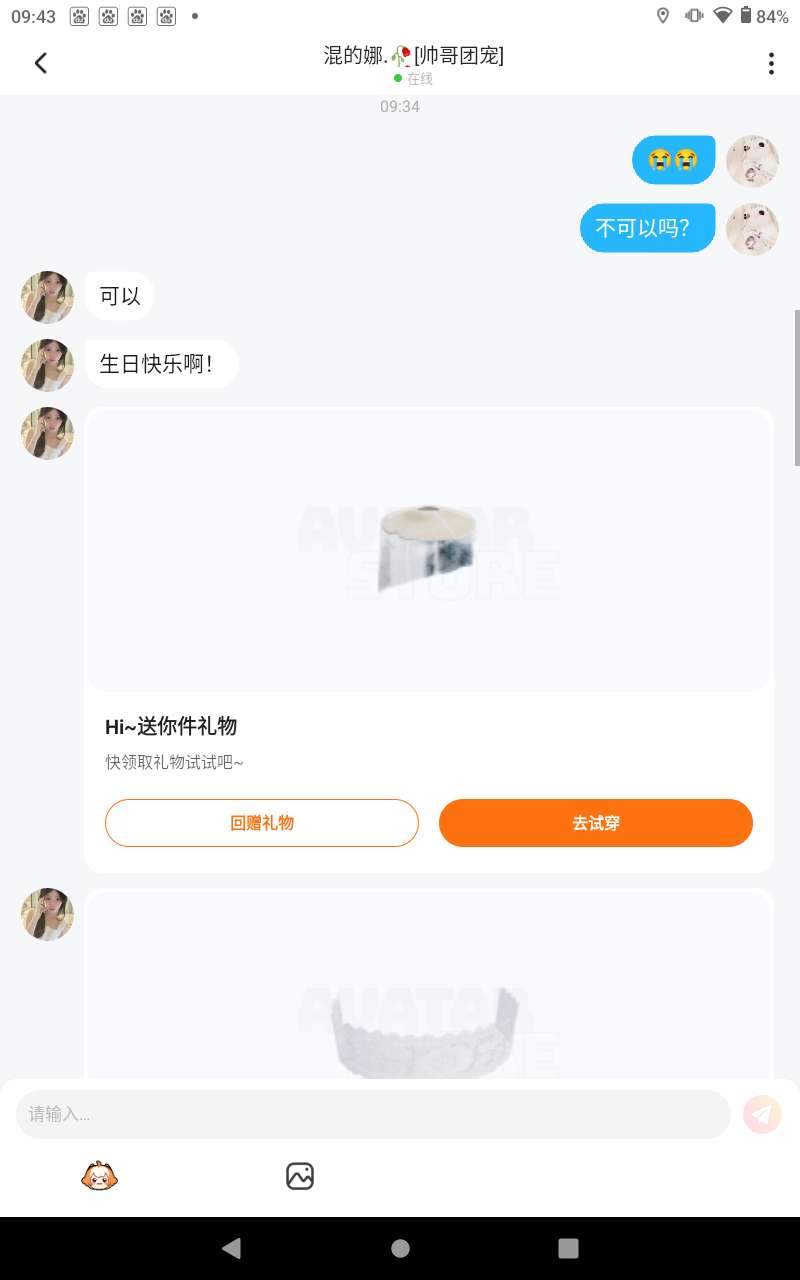Open the emoji sticker picker

click(99, 1176)
